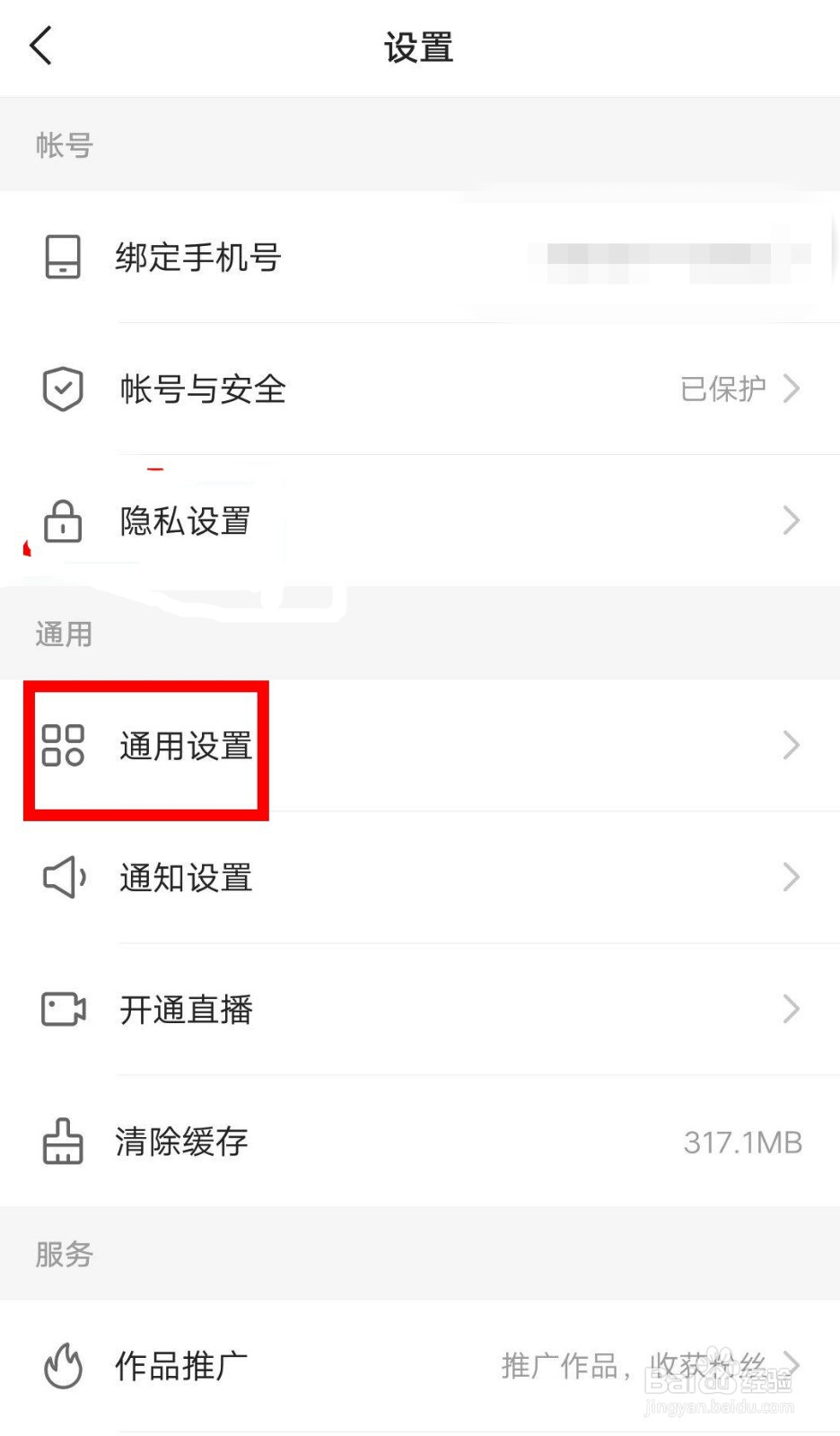Open 隐私设置 using the right chevron
840x1436 pixels.
(792, 521)
